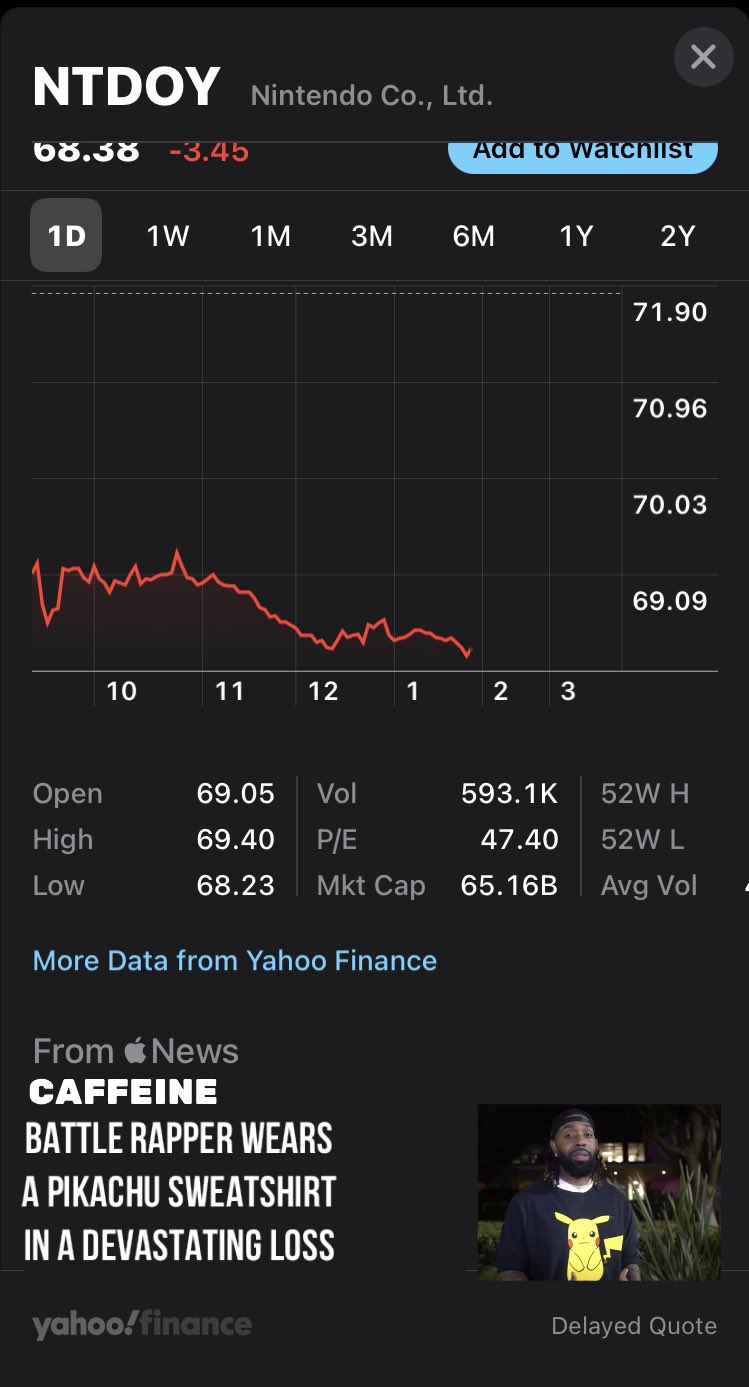Image resolution: width=749 pixels, height=1387 pixels.
Task: Display the 2Y price history
Action: pos(677,236)
